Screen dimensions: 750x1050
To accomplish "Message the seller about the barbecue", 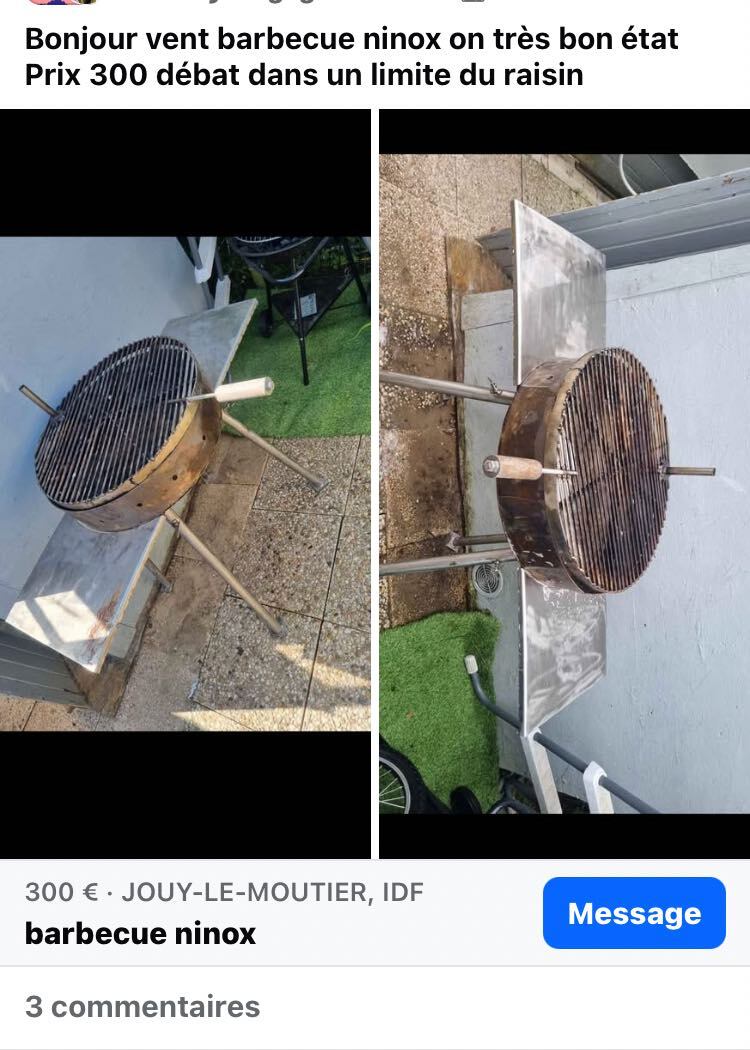I will coord(634,913).
